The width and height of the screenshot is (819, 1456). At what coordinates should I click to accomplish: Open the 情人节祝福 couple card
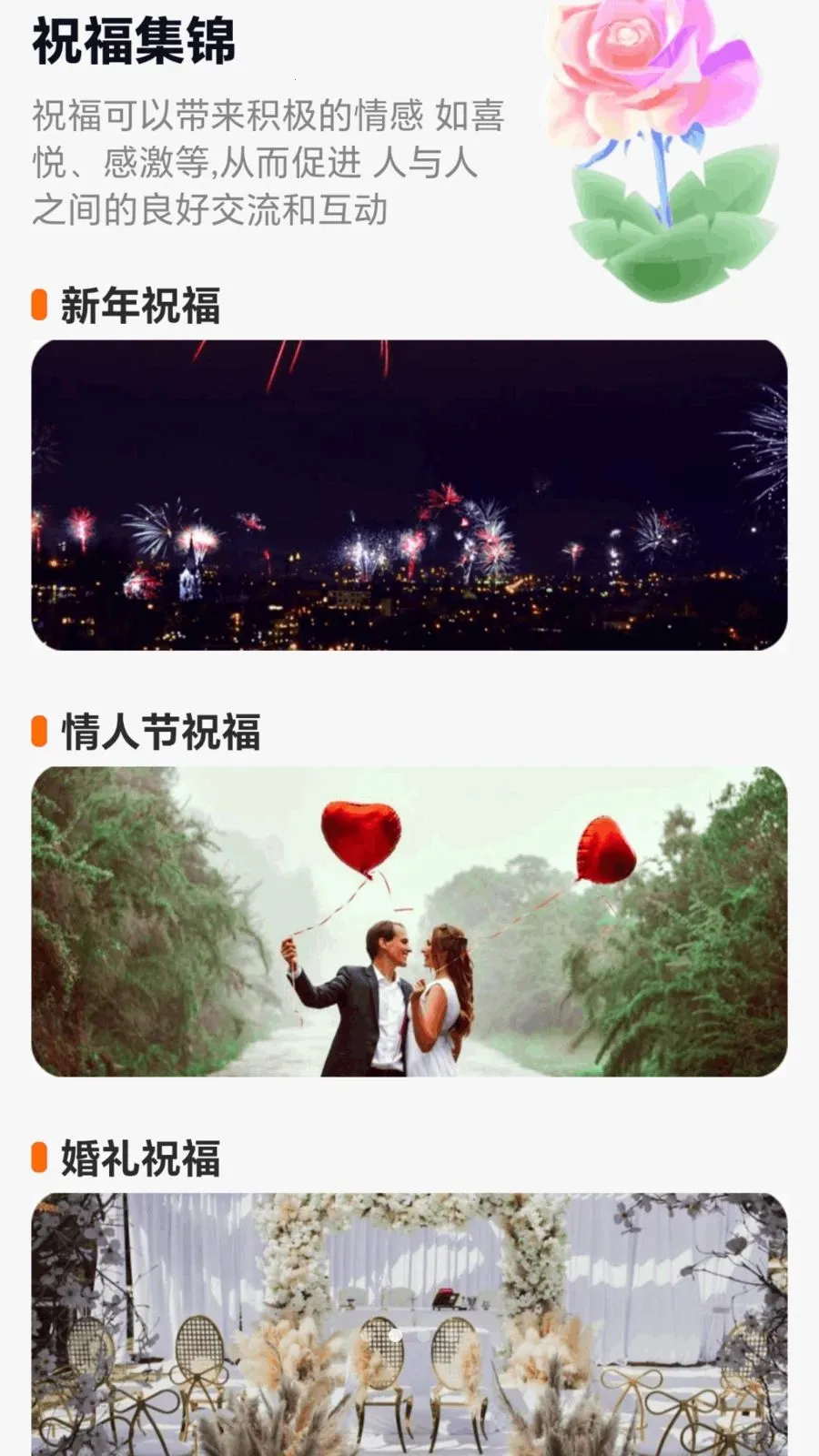[409, 922]
